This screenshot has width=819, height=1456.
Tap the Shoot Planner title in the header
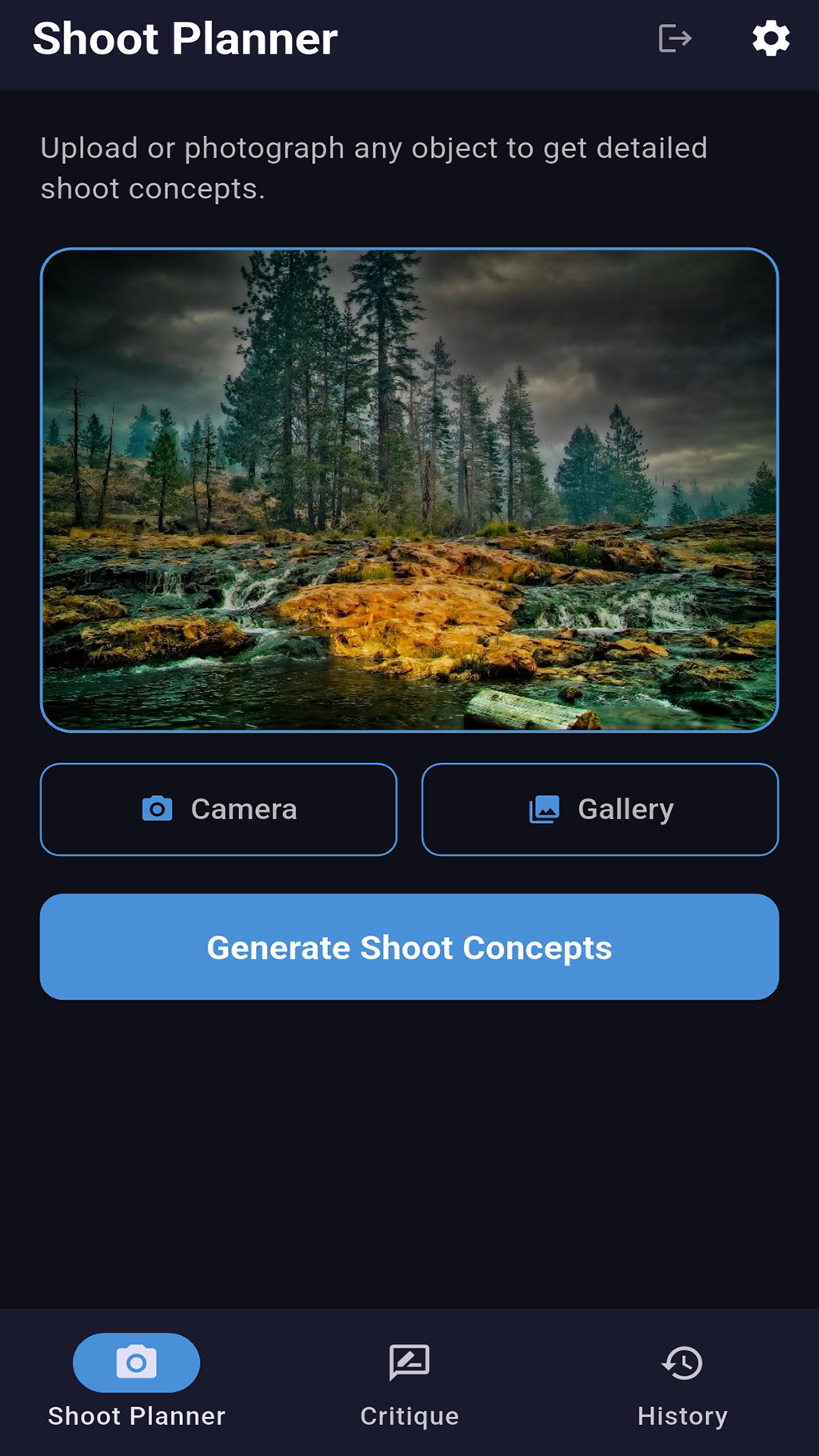tap(186, 38)
